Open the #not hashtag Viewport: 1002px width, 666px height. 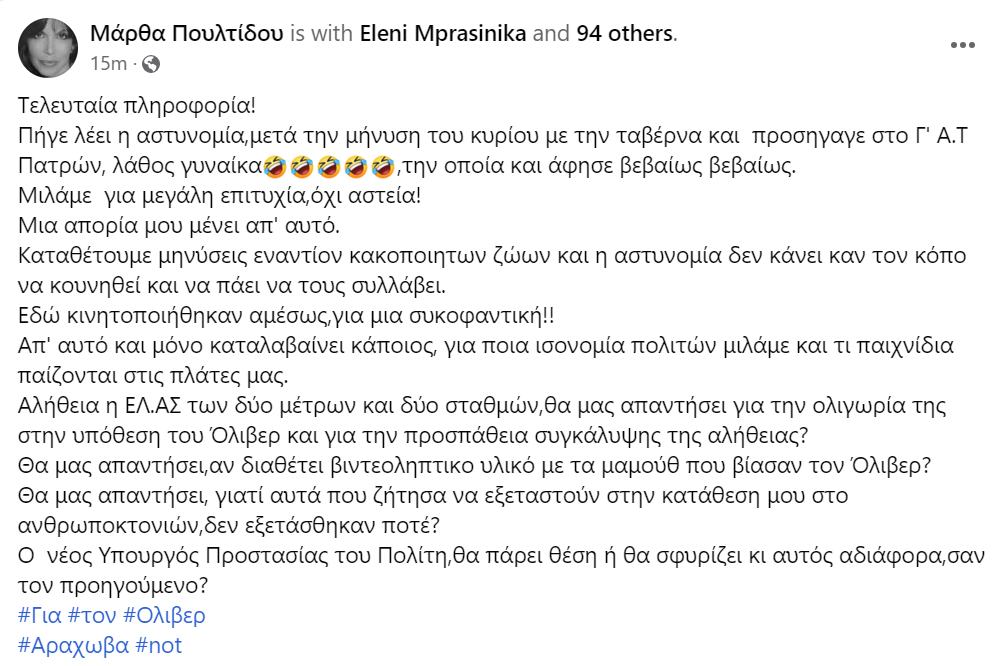pyautogui.click(x=159, y=645)
